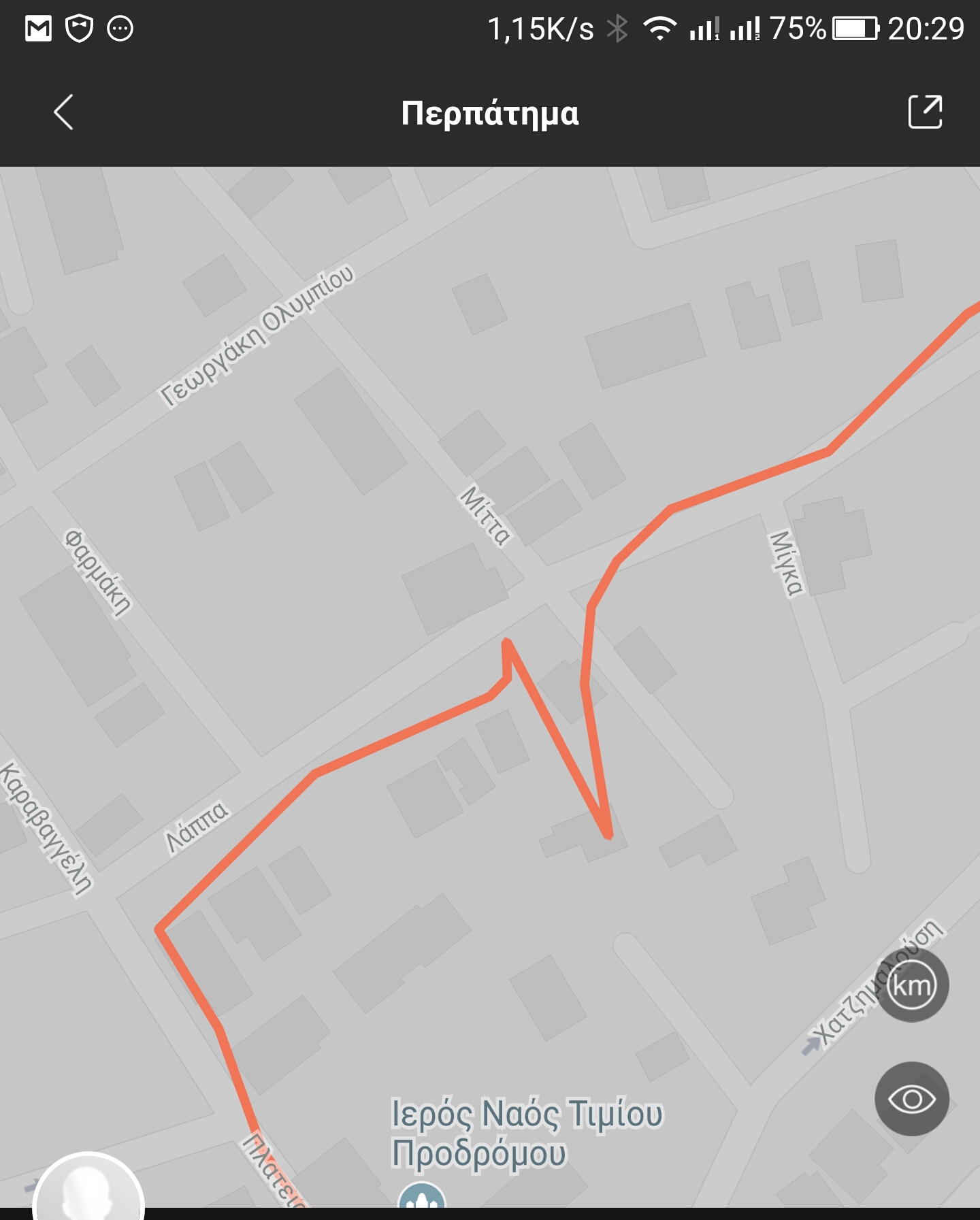Toggle map visibility with the eye button
The image size is (980, 1220).
tap(911, 1099)
